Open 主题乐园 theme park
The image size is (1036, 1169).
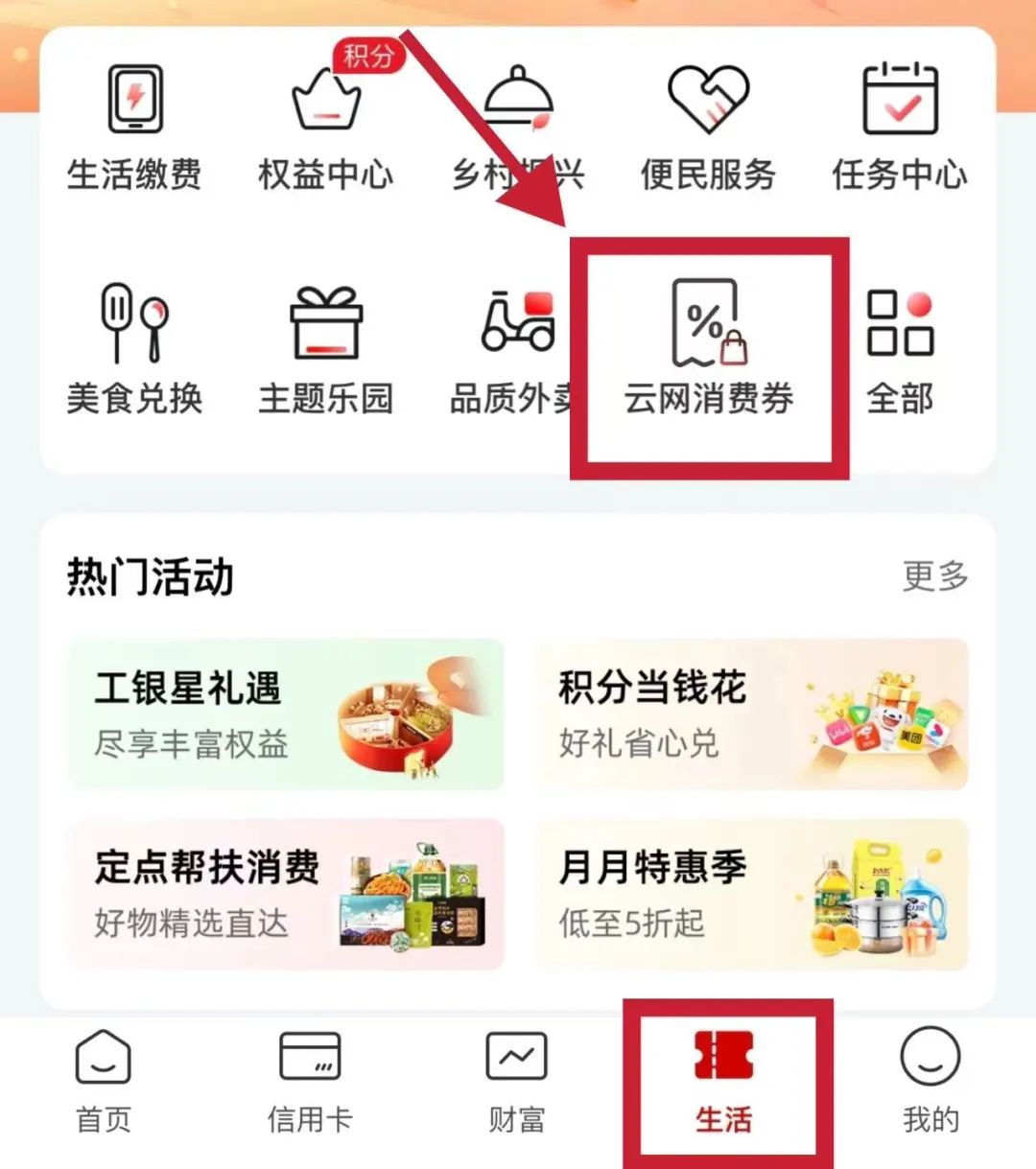click(x=325, y=350)
